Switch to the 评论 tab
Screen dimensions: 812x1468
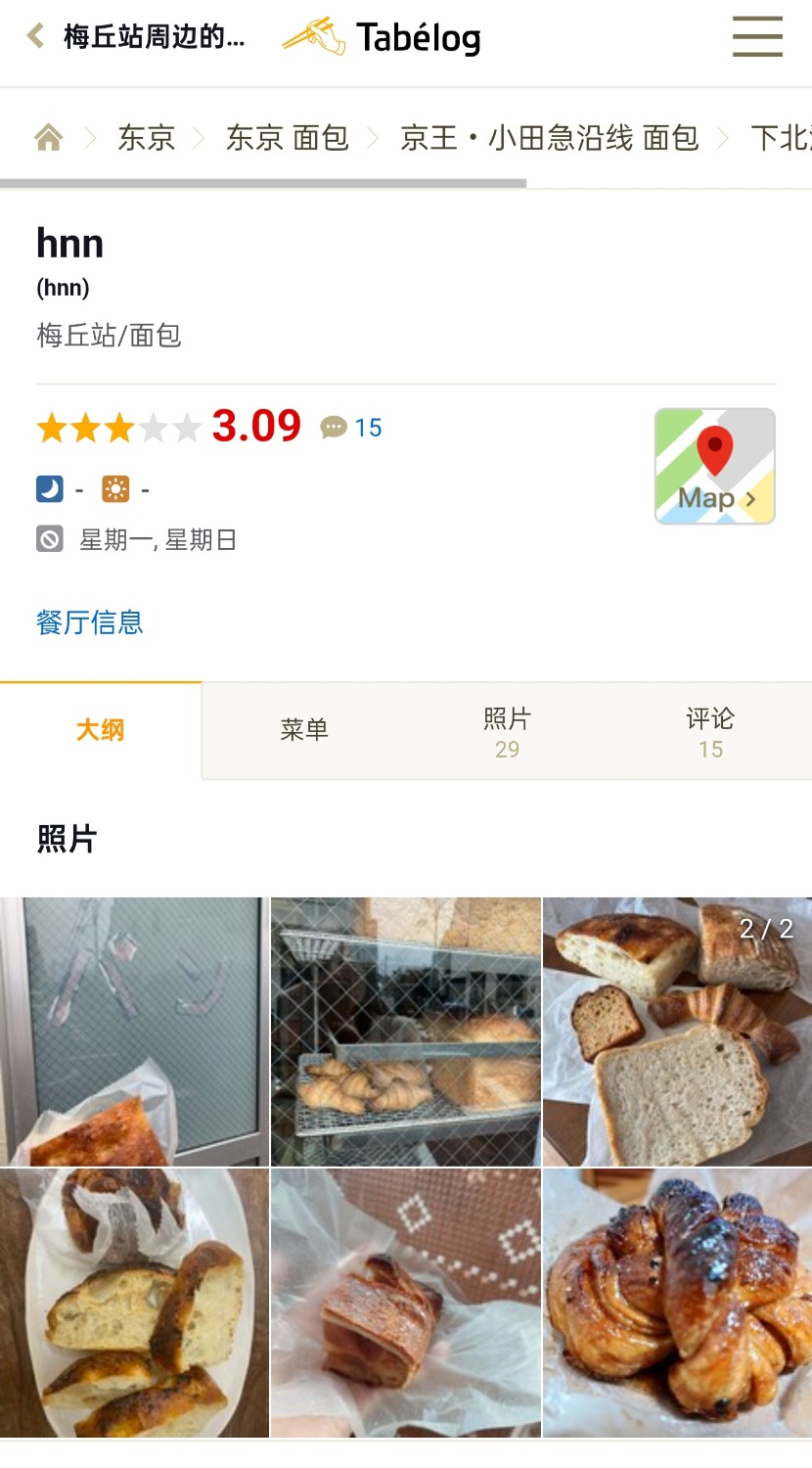710,732
